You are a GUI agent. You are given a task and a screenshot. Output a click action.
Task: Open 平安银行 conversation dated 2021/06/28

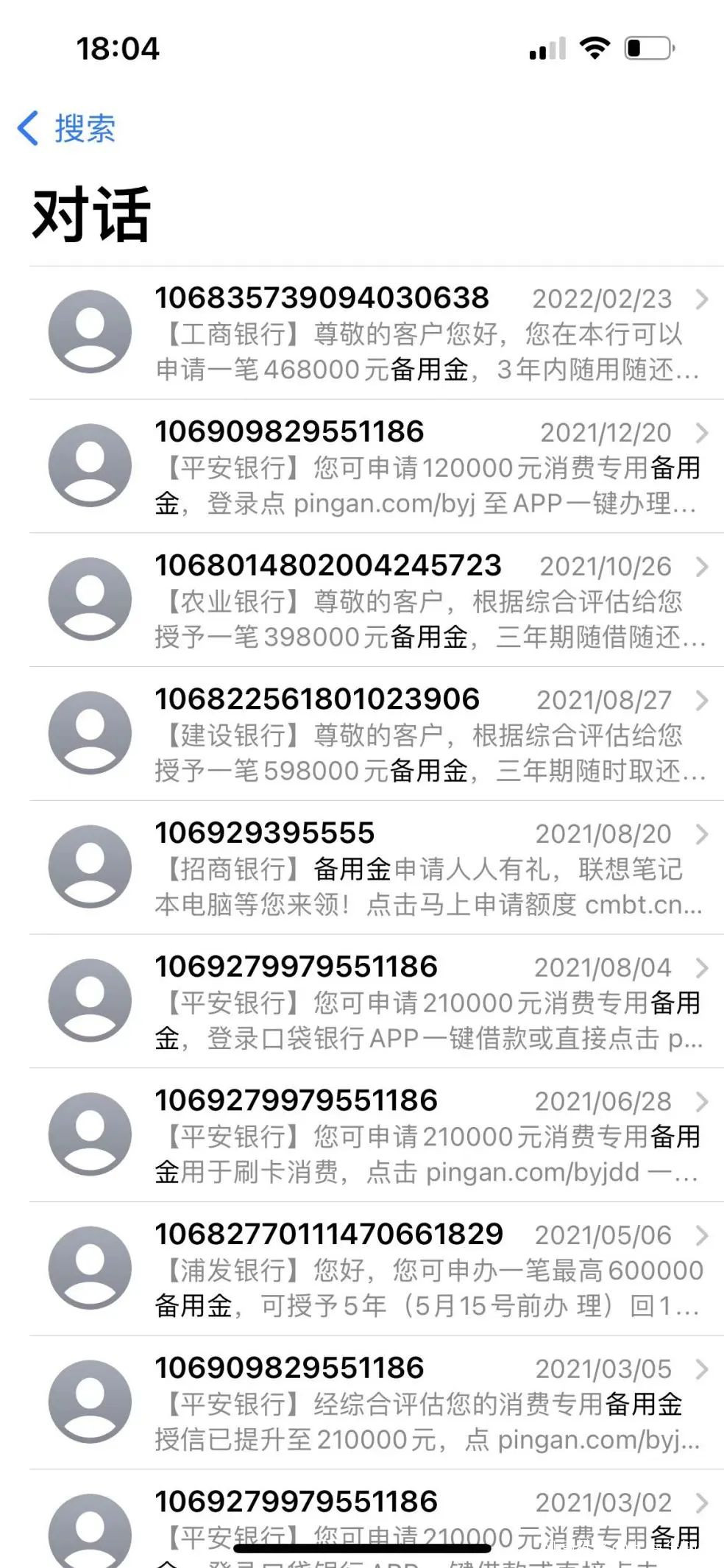pyautogui.click(x=427, y=1136)
